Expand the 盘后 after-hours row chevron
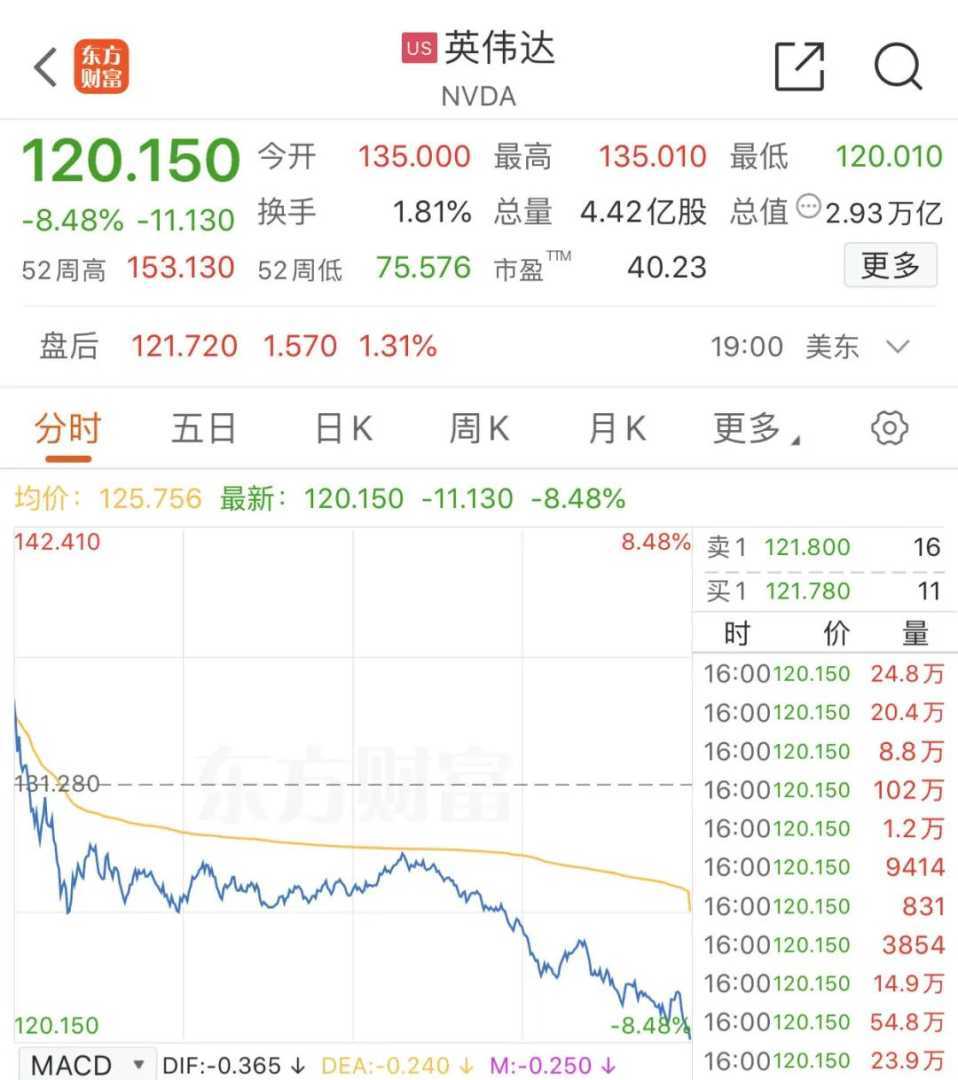958x1080 pixels. (898, 347)
